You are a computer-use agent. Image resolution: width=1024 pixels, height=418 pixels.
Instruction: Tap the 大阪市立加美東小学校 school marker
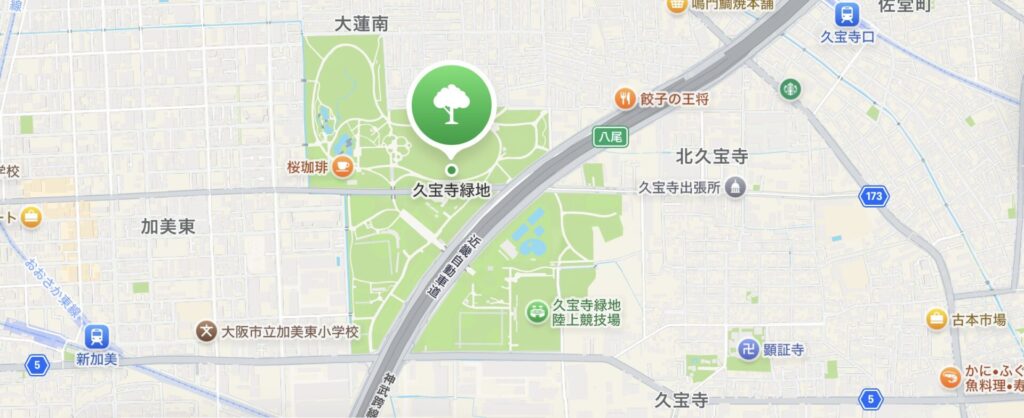tap(205, 330)
